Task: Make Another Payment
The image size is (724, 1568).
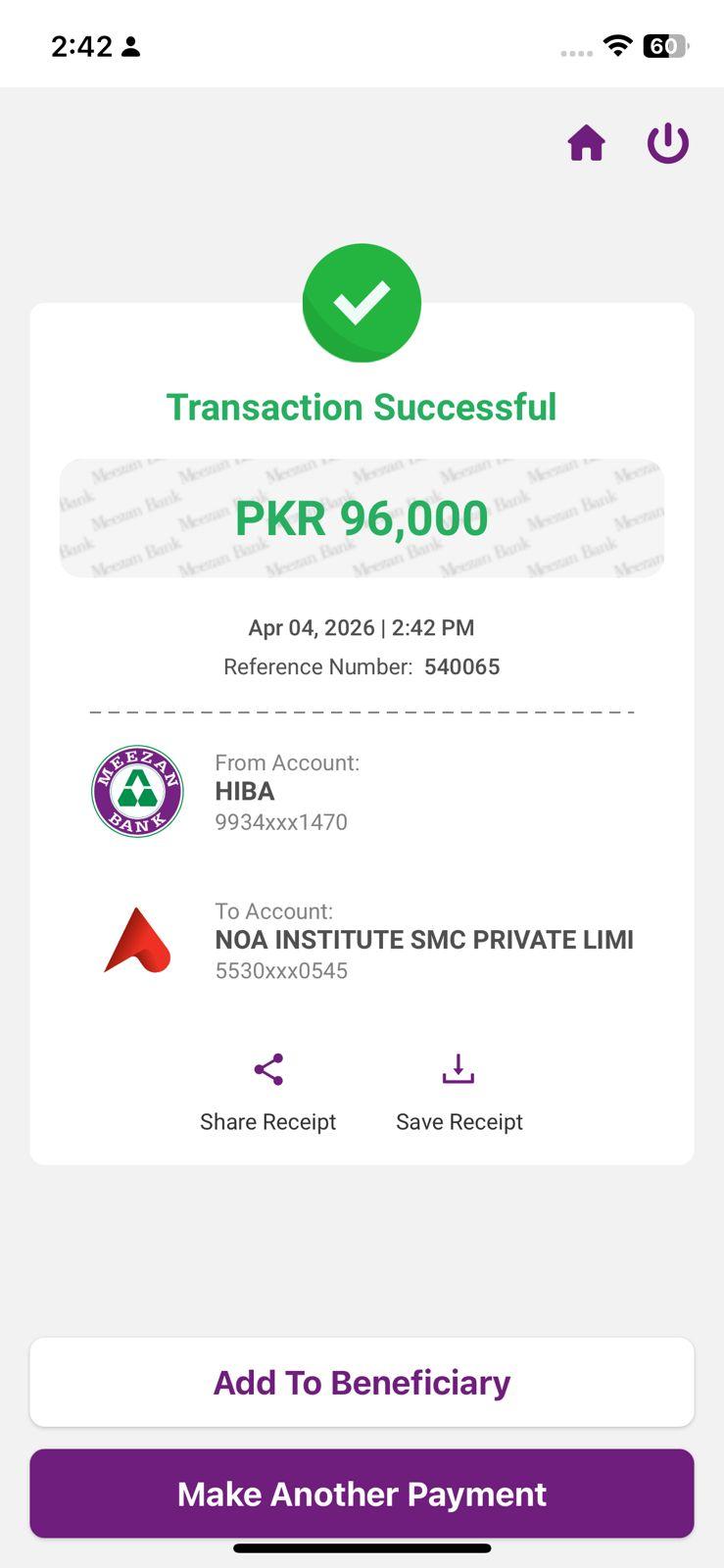Action: tap(362, 1494)
